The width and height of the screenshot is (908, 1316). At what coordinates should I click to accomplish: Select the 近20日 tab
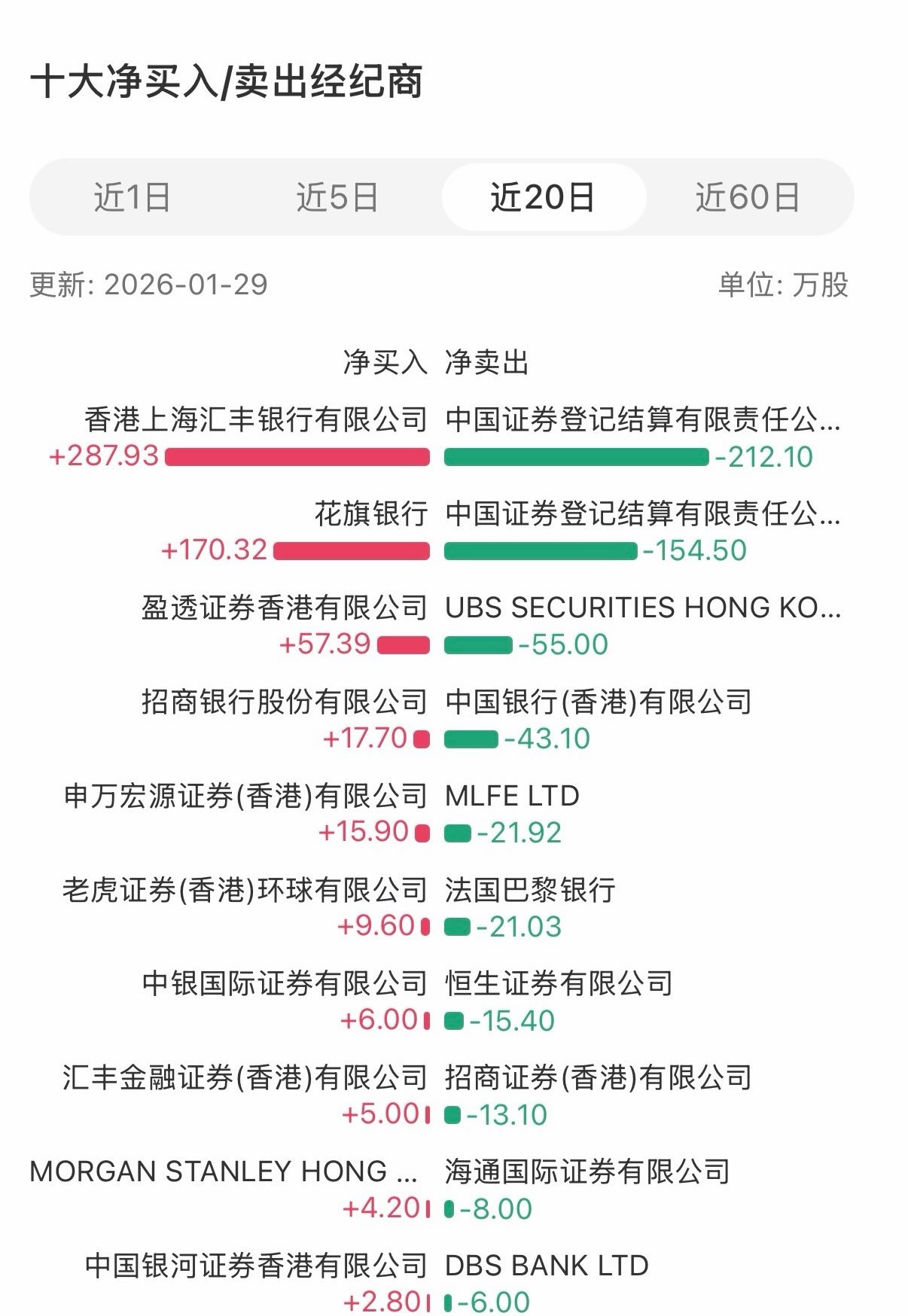[x=544, y=198]
